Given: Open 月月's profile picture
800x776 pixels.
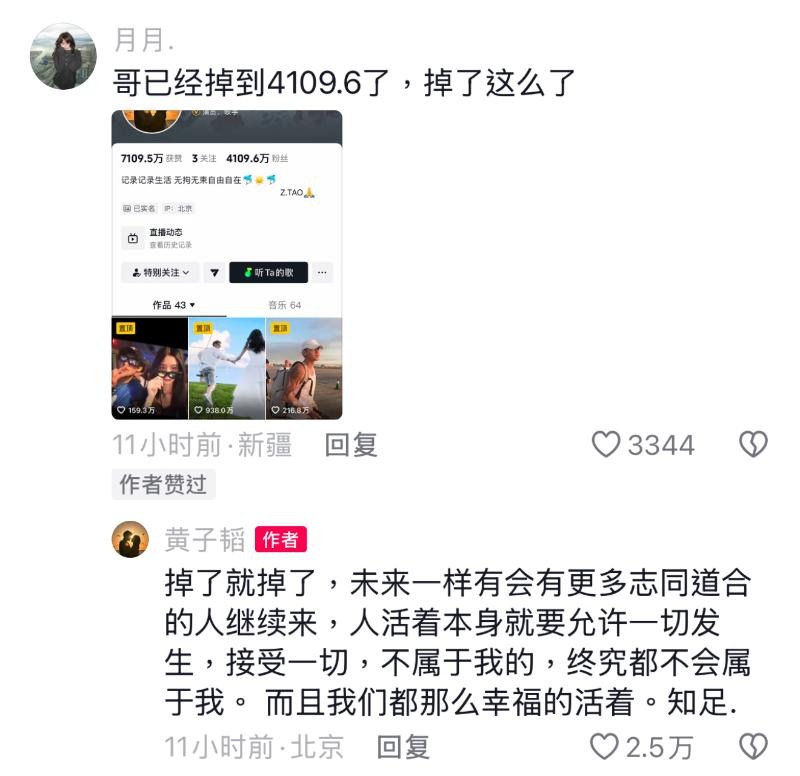Looking at the screenshot, I should click(64, 57).
